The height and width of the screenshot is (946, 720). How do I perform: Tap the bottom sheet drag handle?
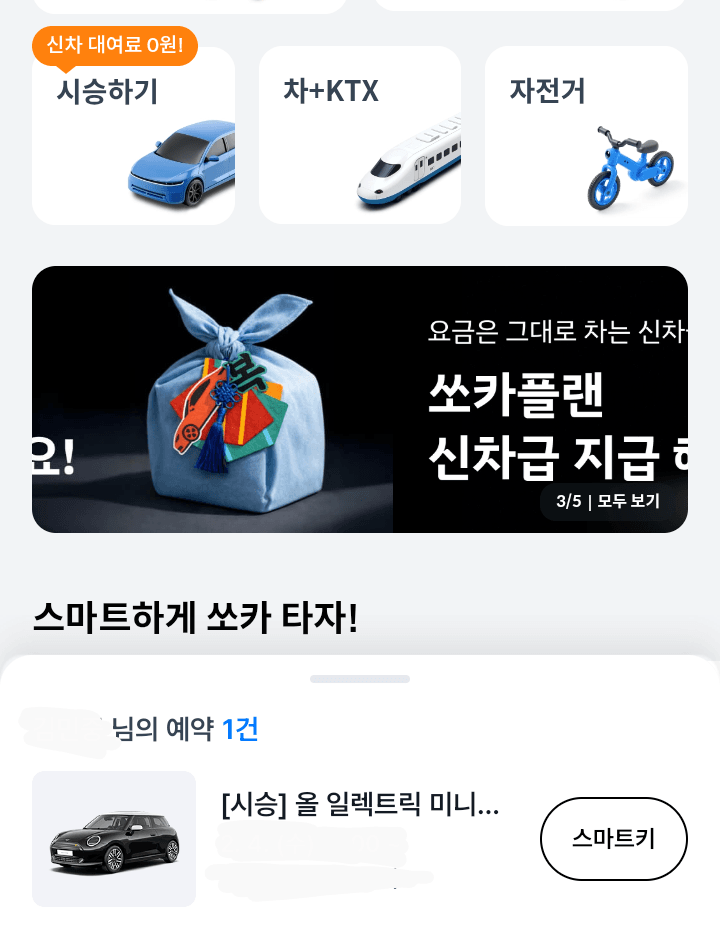[x=359, y=679]
